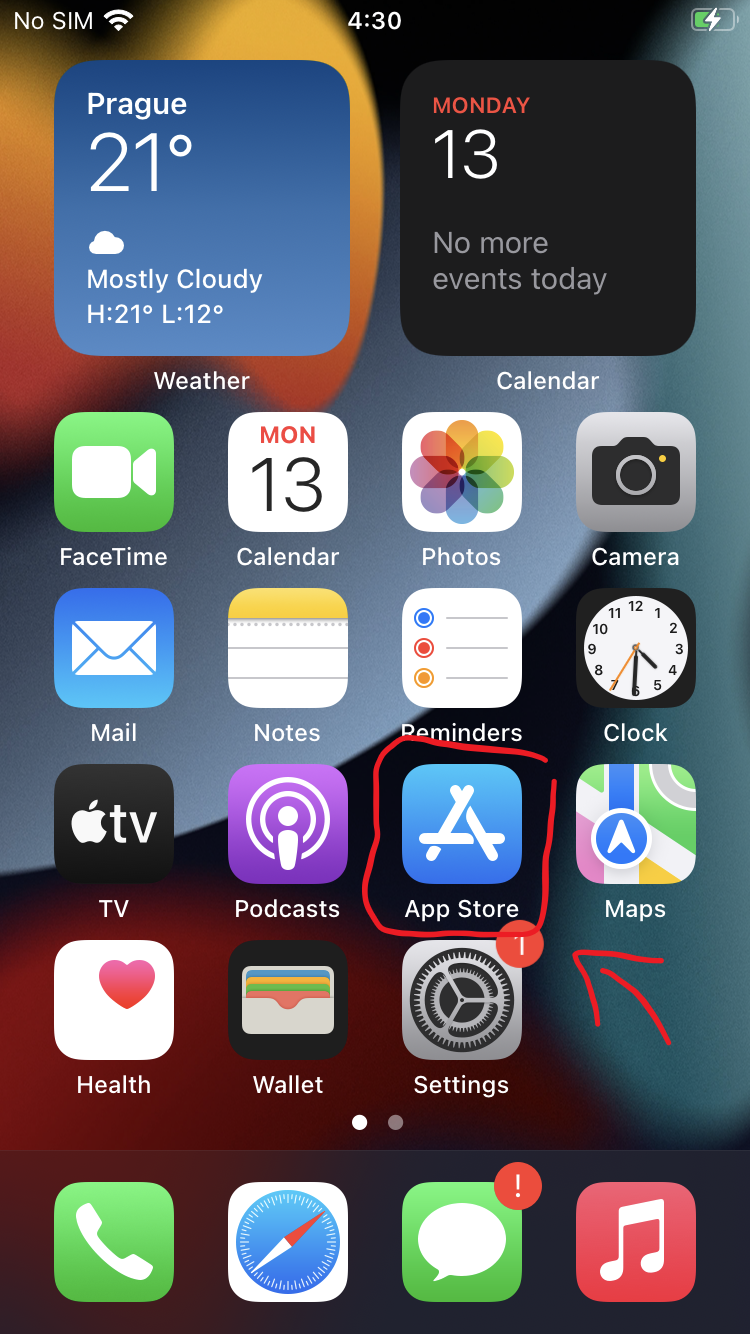
Task: Launch the Music app in the dock
Action: pos(635,1242)
